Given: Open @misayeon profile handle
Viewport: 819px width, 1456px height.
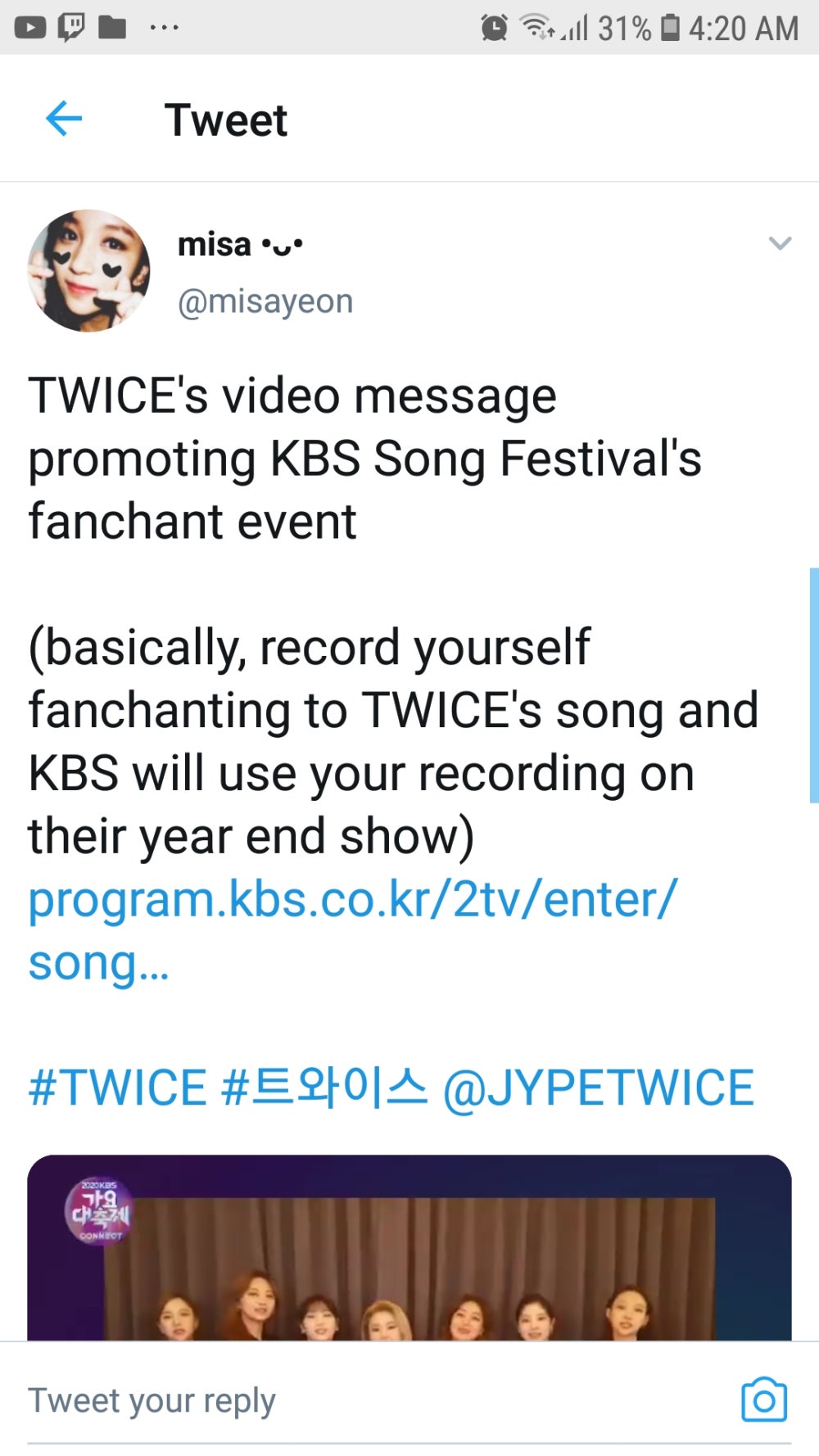Looking at the screenshot, I should [265, 301].
